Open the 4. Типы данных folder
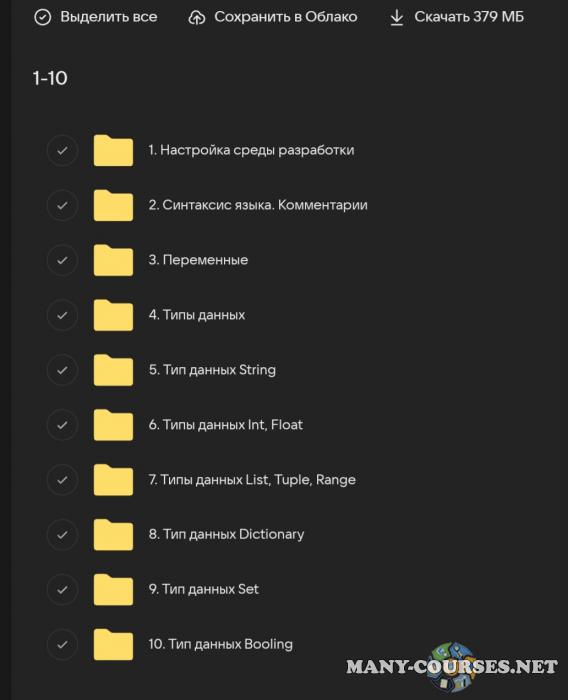This screenshot has width=568, height=700. click(197, 315)
